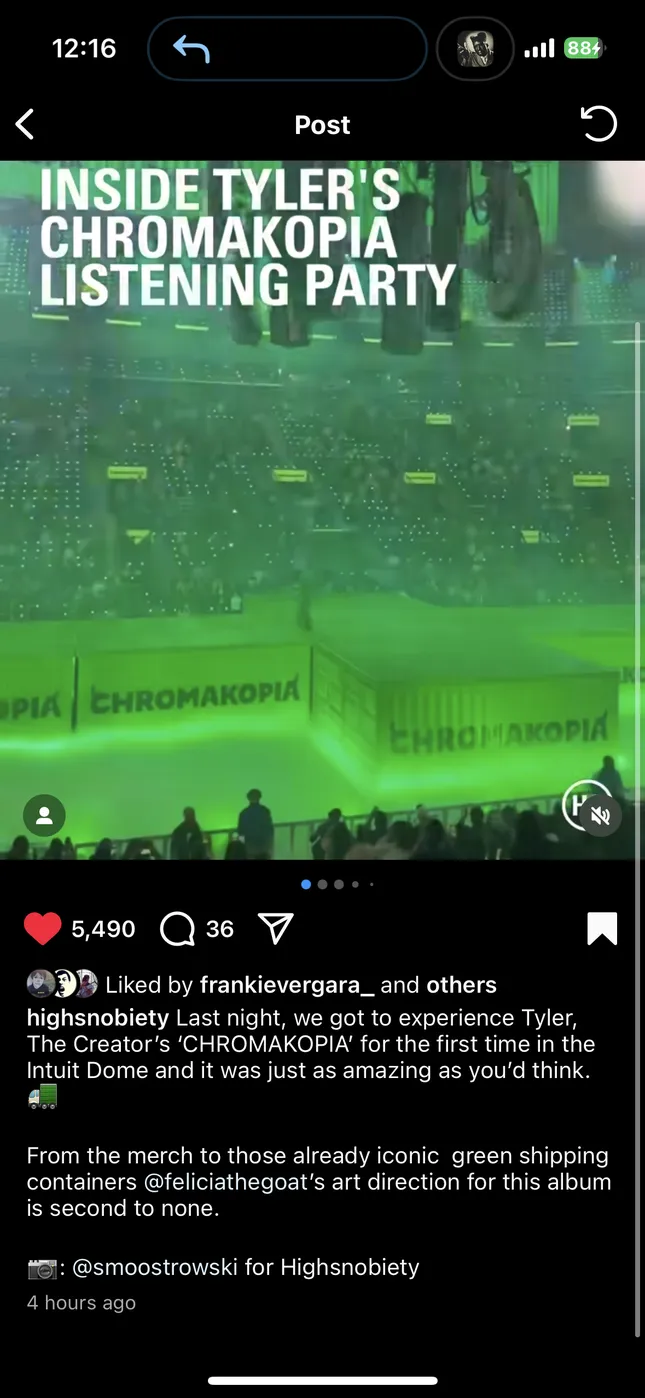Remove this post from saved bookmarks
Viewport: 645px width, 1398px height.
[602, 929]
